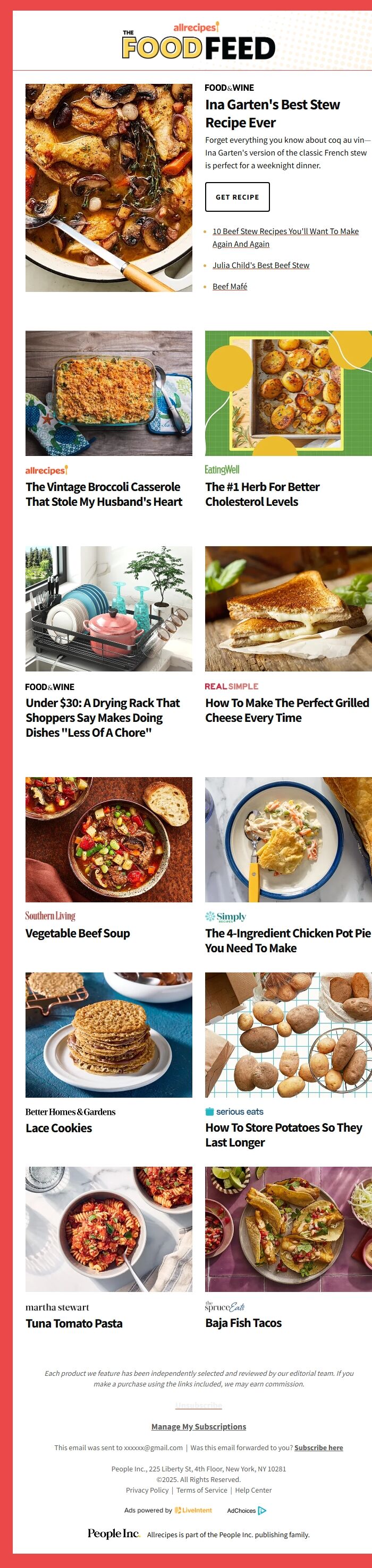
Task: Open the Vegetable Beef Soup recipe
Action: (78, 933)
